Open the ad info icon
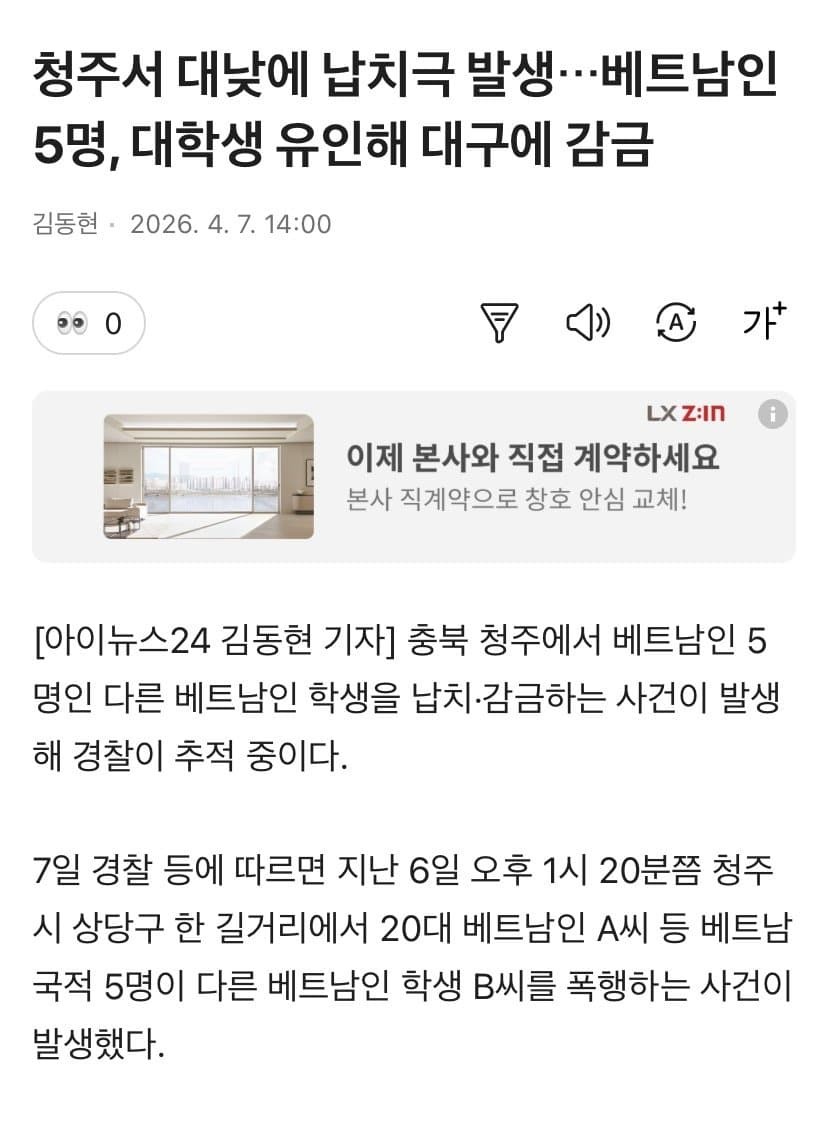The width and height of the screenshot is (828, 1126). pos(772,414)
